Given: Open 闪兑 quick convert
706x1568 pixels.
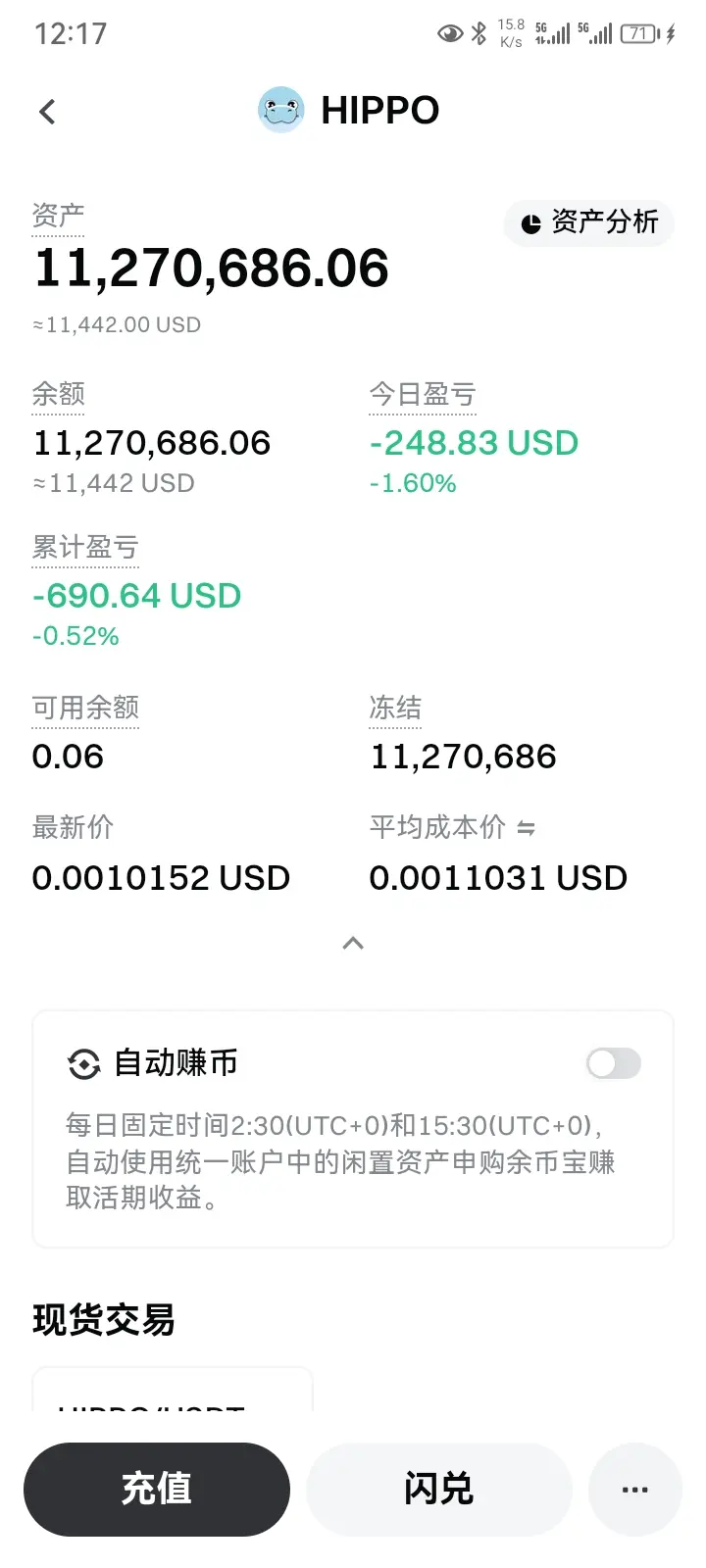Looking at the screenshot, I should pos(438,1489).
